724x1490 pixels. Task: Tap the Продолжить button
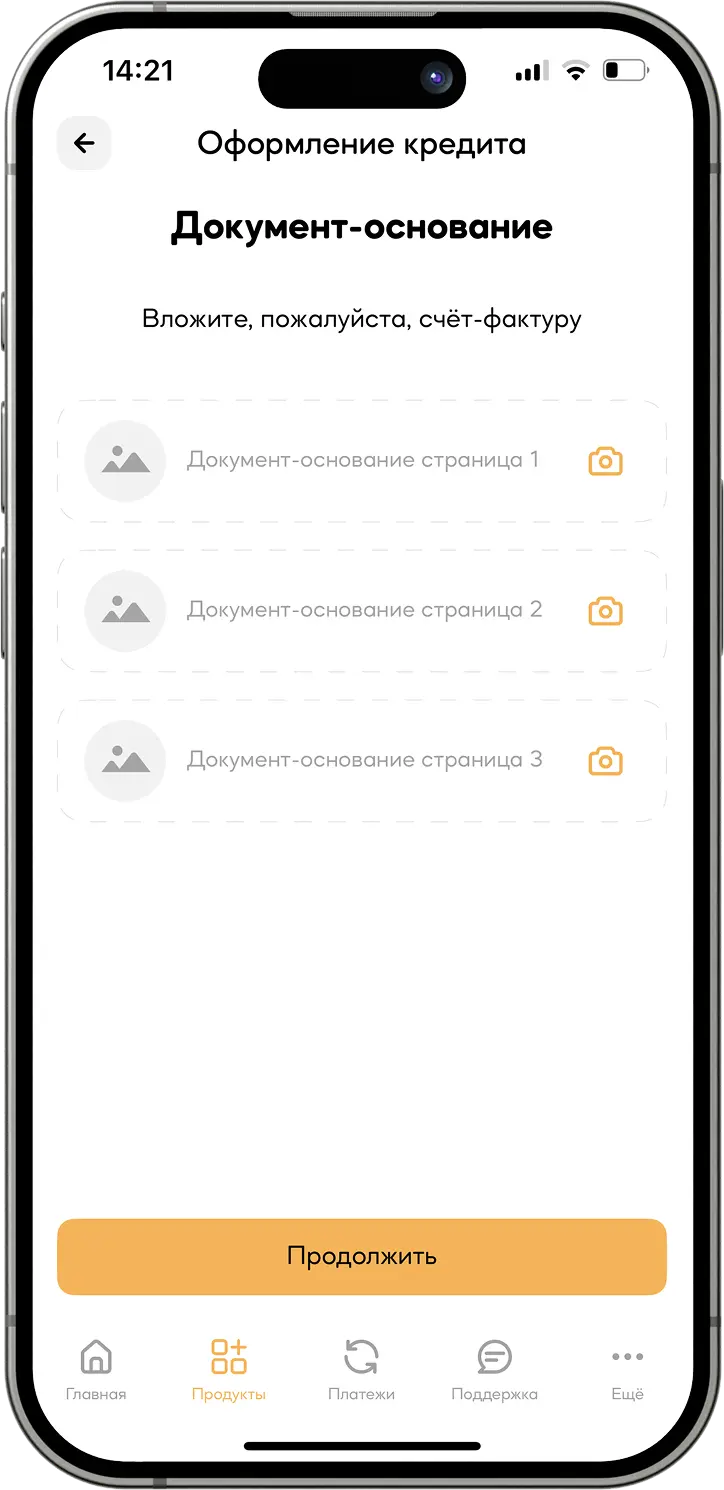click(x=362, y=1256)
